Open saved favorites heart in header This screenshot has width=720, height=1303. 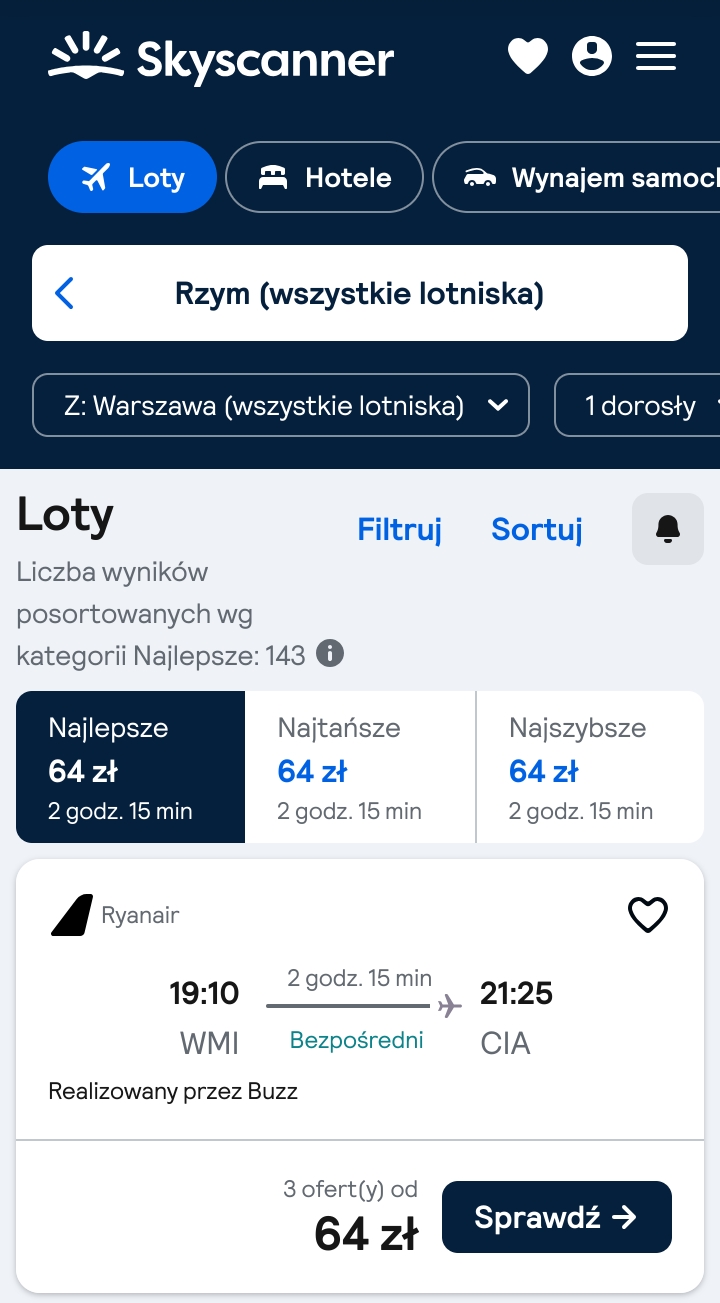(x=528, y=56)
